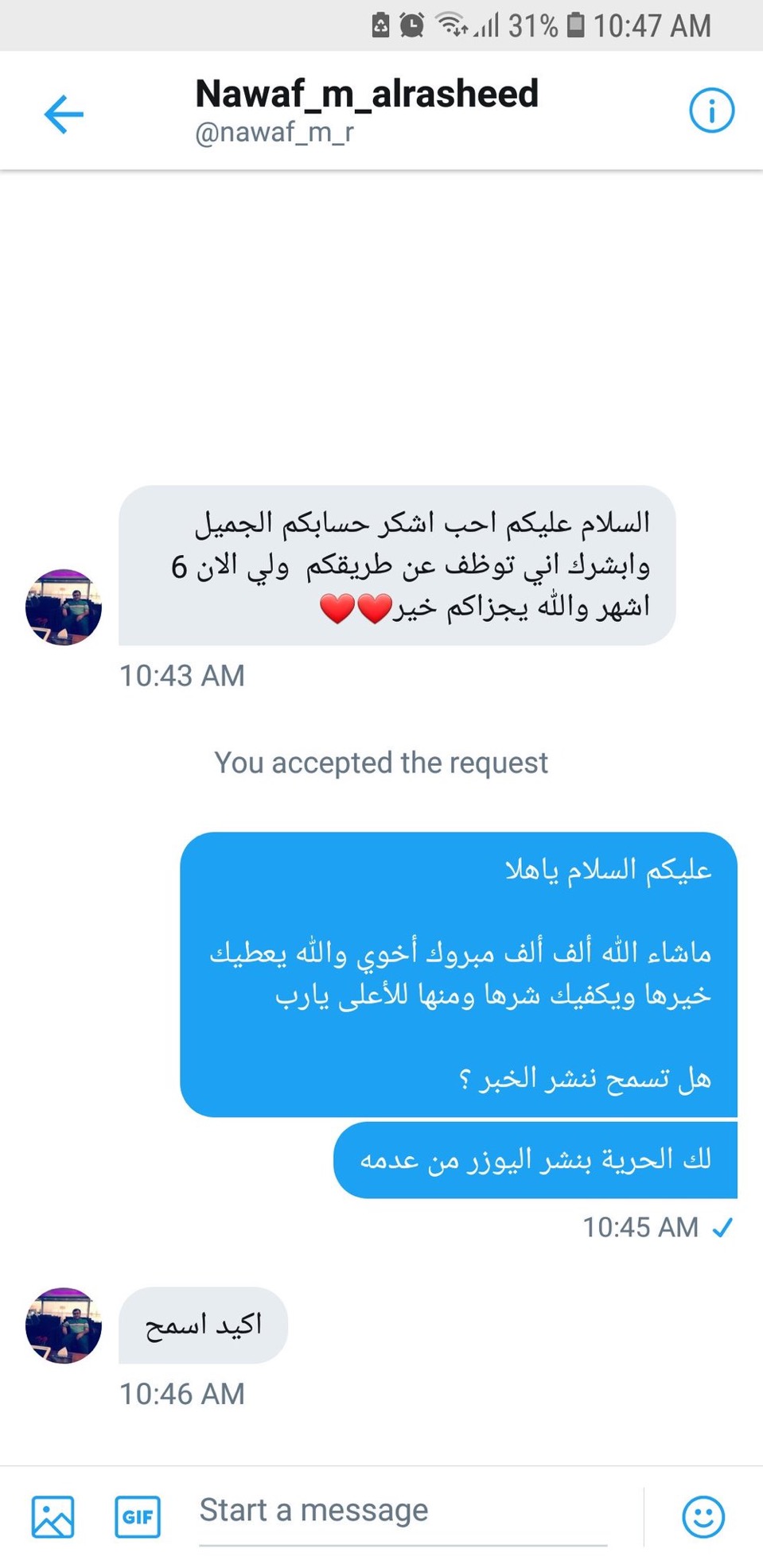Open sender's avatar beside the 10:43 AM message
The width and height of the screenshot is (763, 1568).
coord(64,607)
